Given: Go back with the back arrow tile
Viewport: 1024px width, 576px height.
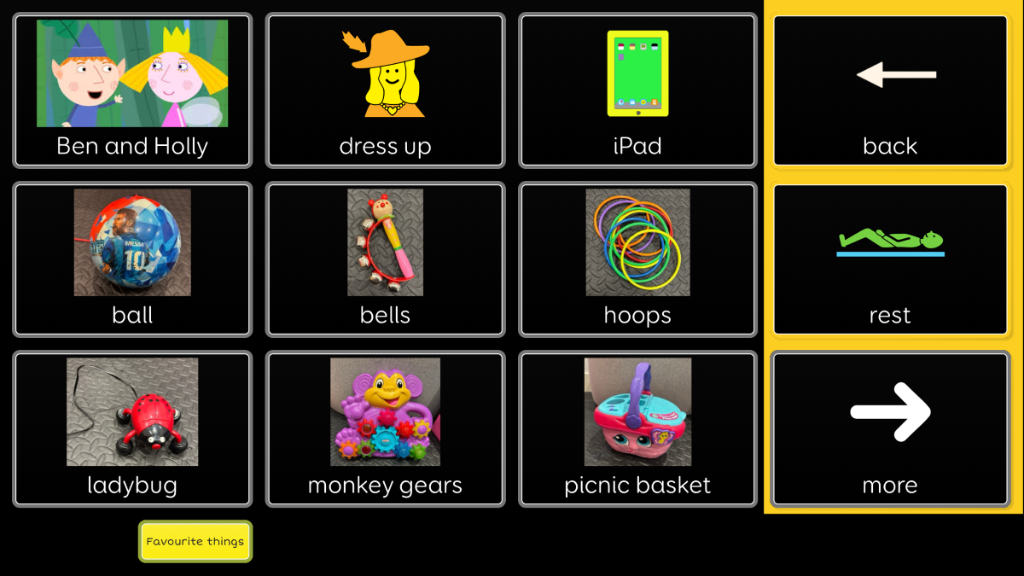Looking at the screenshot, I should pyautogui.click(x=890, y=90).
